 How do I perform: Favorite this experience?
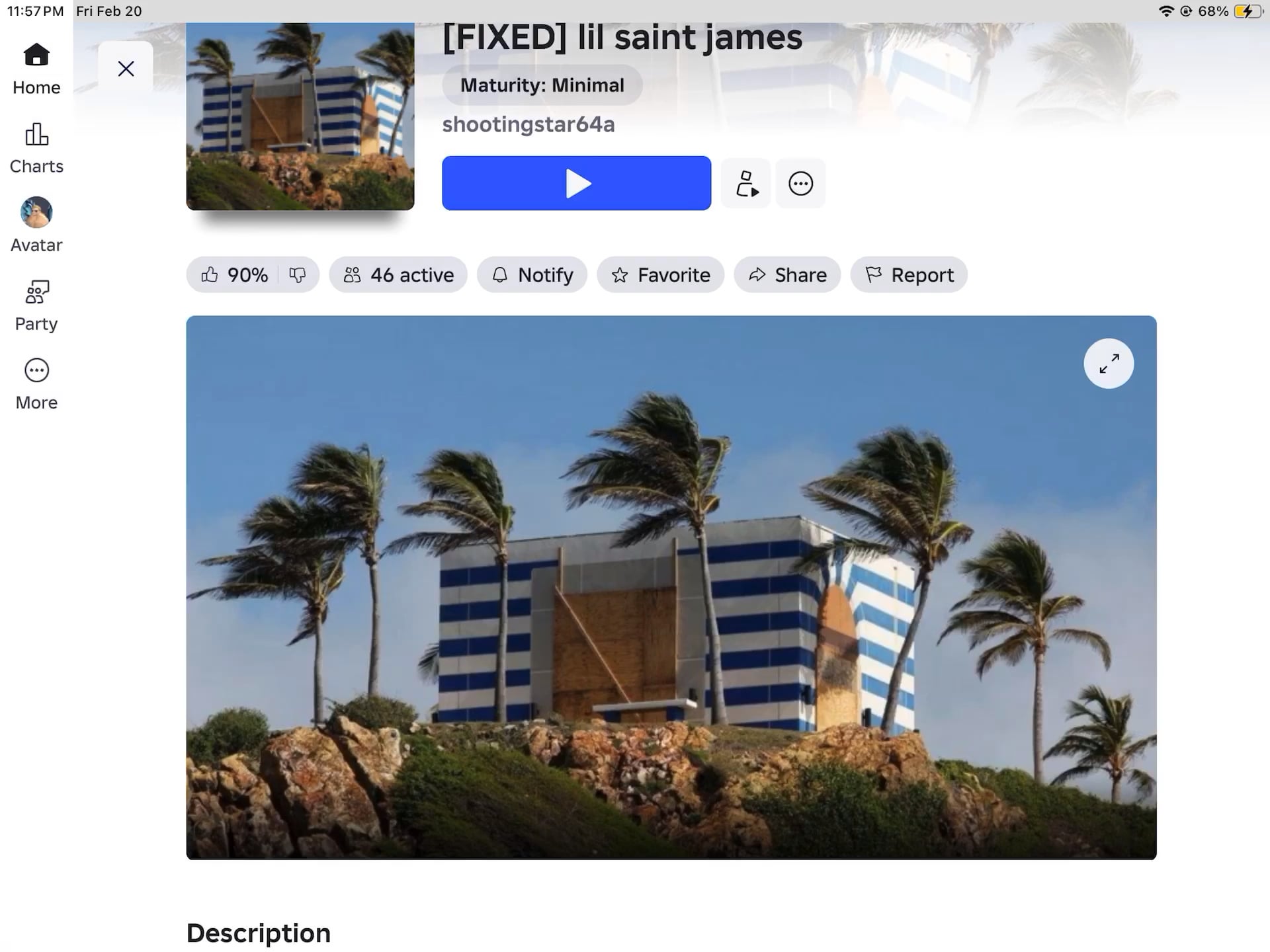tap(660, 275)
